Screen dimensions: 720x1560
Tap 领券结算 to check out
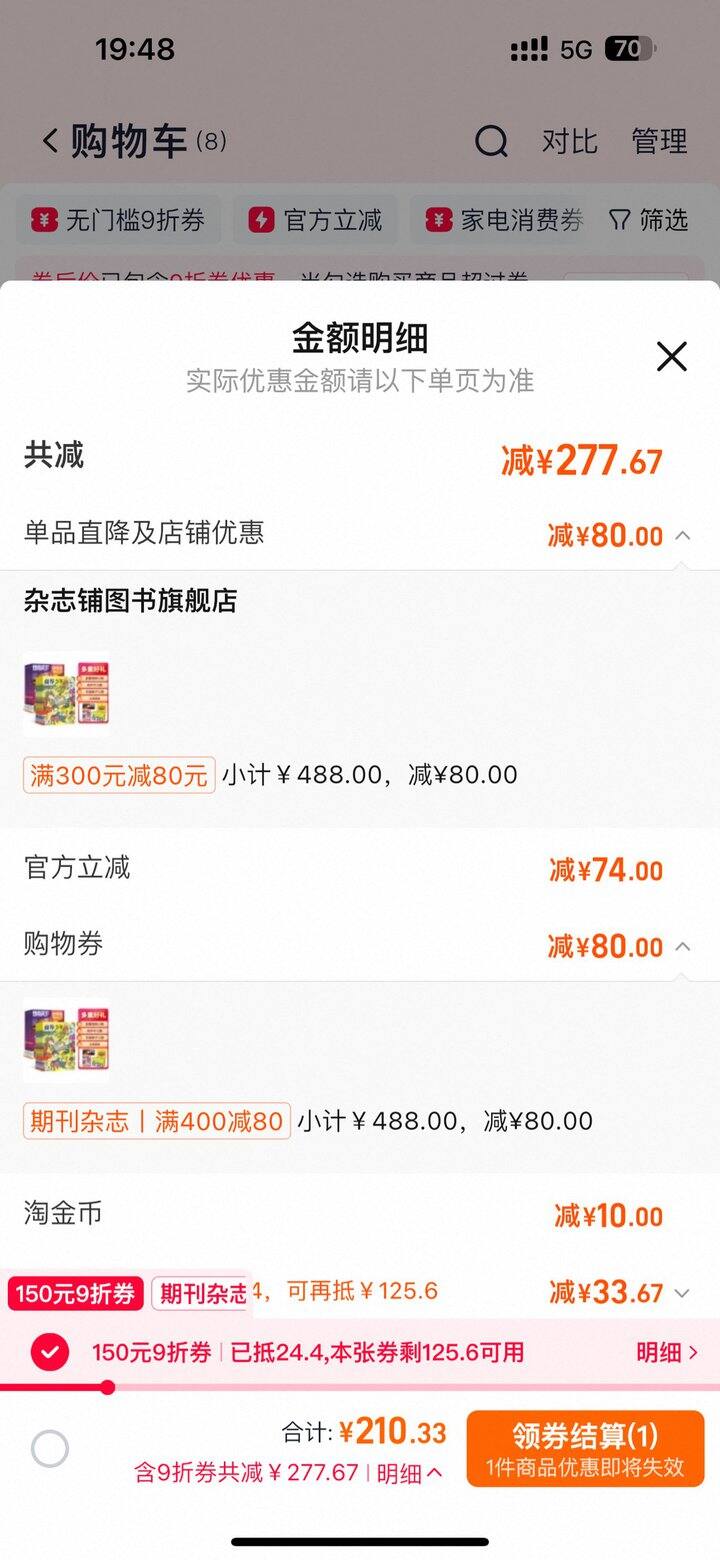pyautogui.click(x=585, y=1448)
